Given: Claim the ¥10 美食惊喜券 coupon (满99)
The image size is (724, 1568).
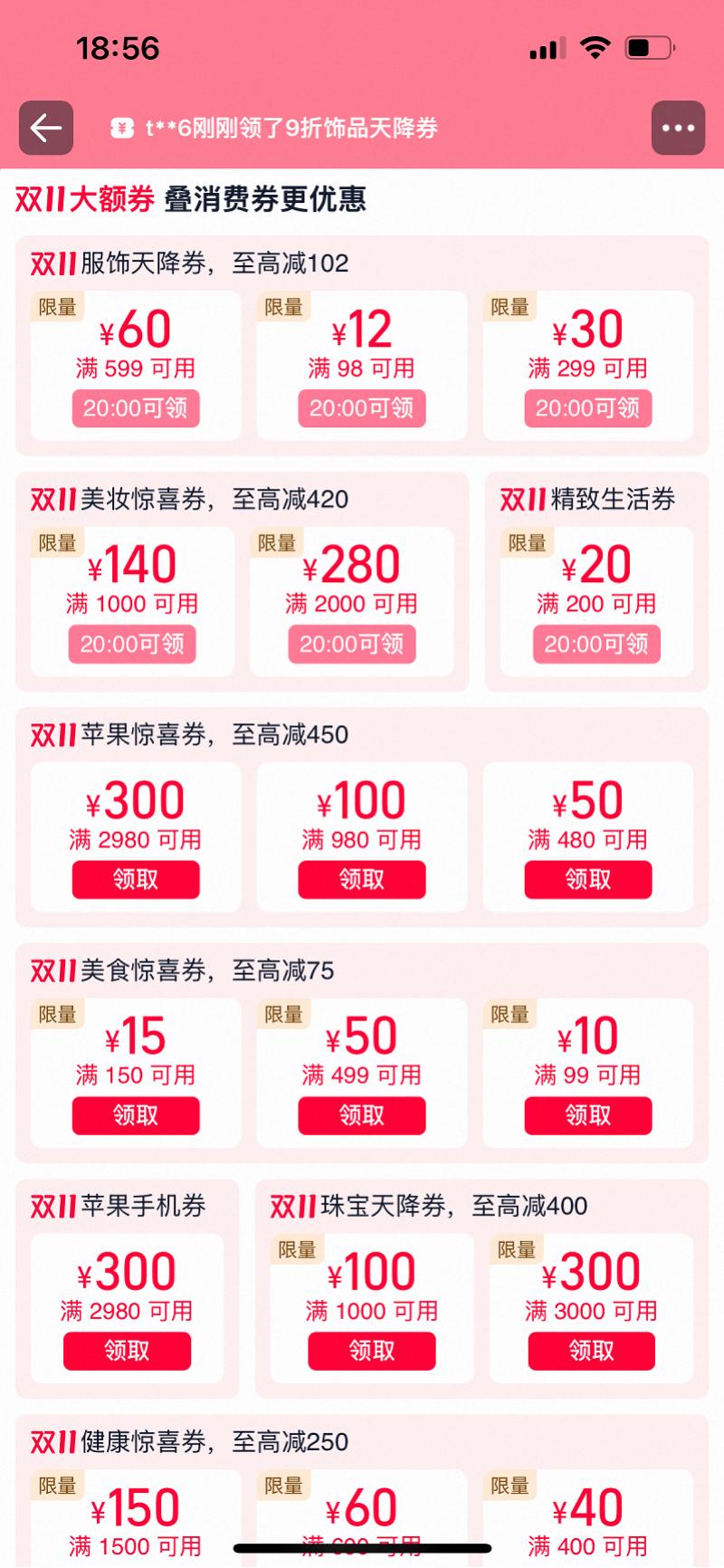Looking at the screenshot, I should 588,1115.
